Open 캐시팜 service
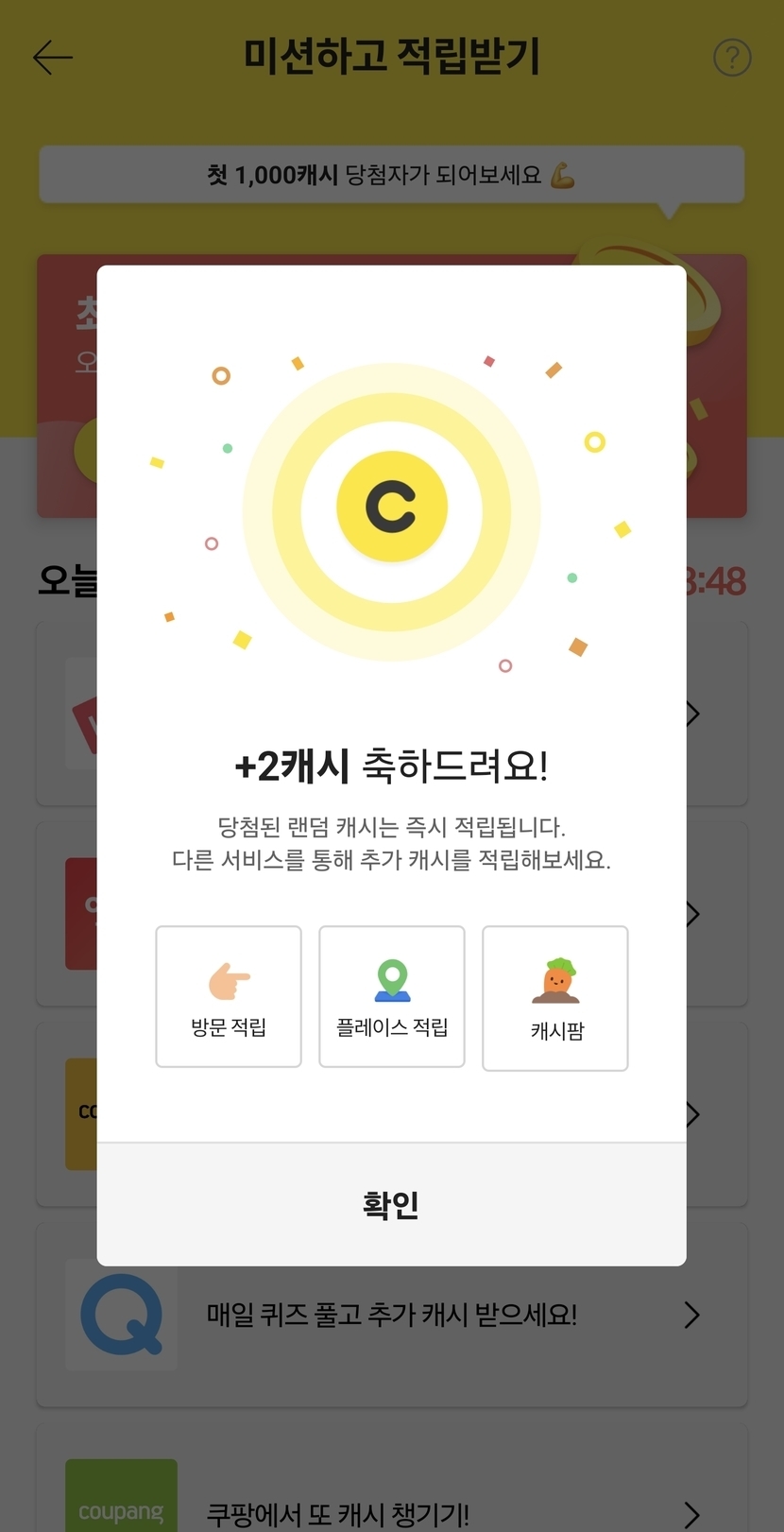The width and height of the screenshot is (784, 1532). click(555, 998)
